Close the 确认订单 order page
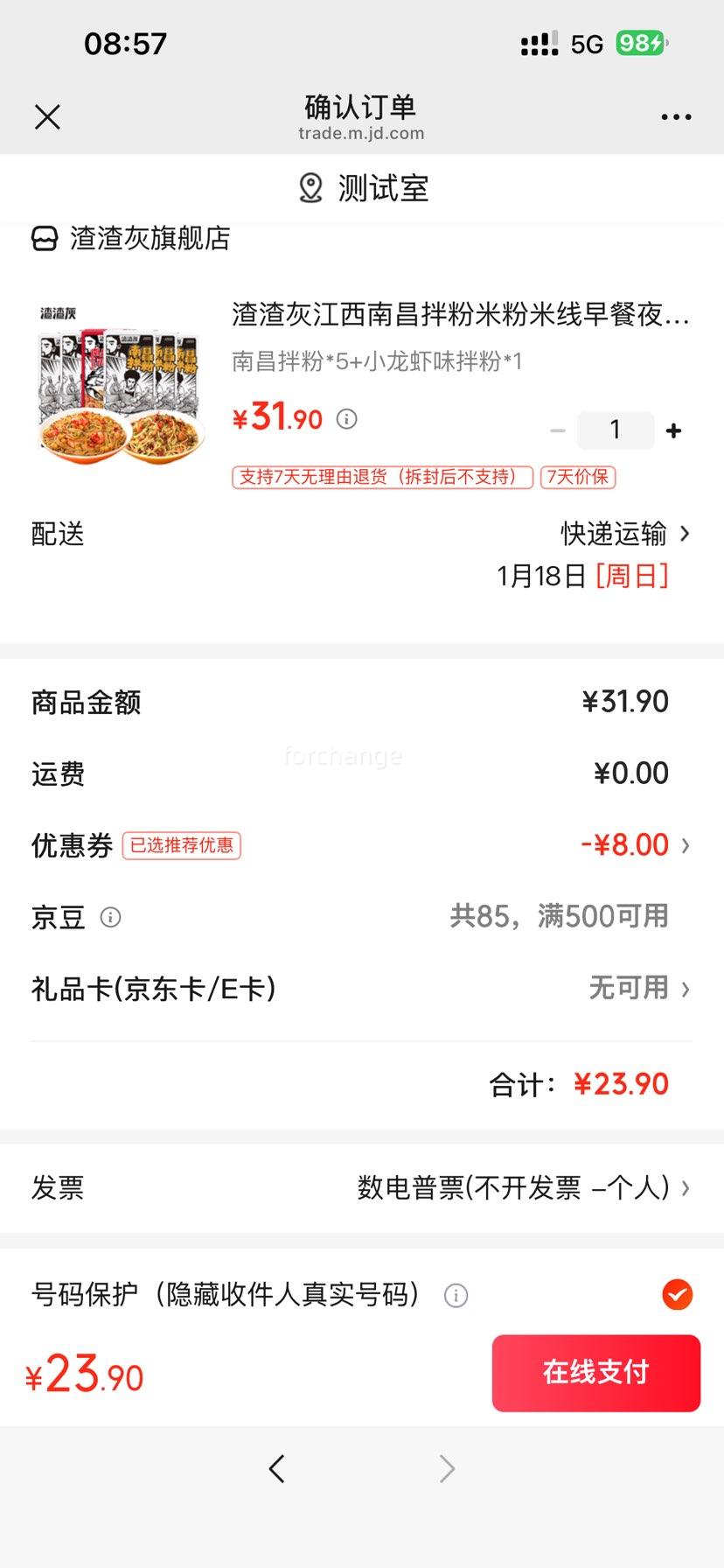 click(48, 116)
